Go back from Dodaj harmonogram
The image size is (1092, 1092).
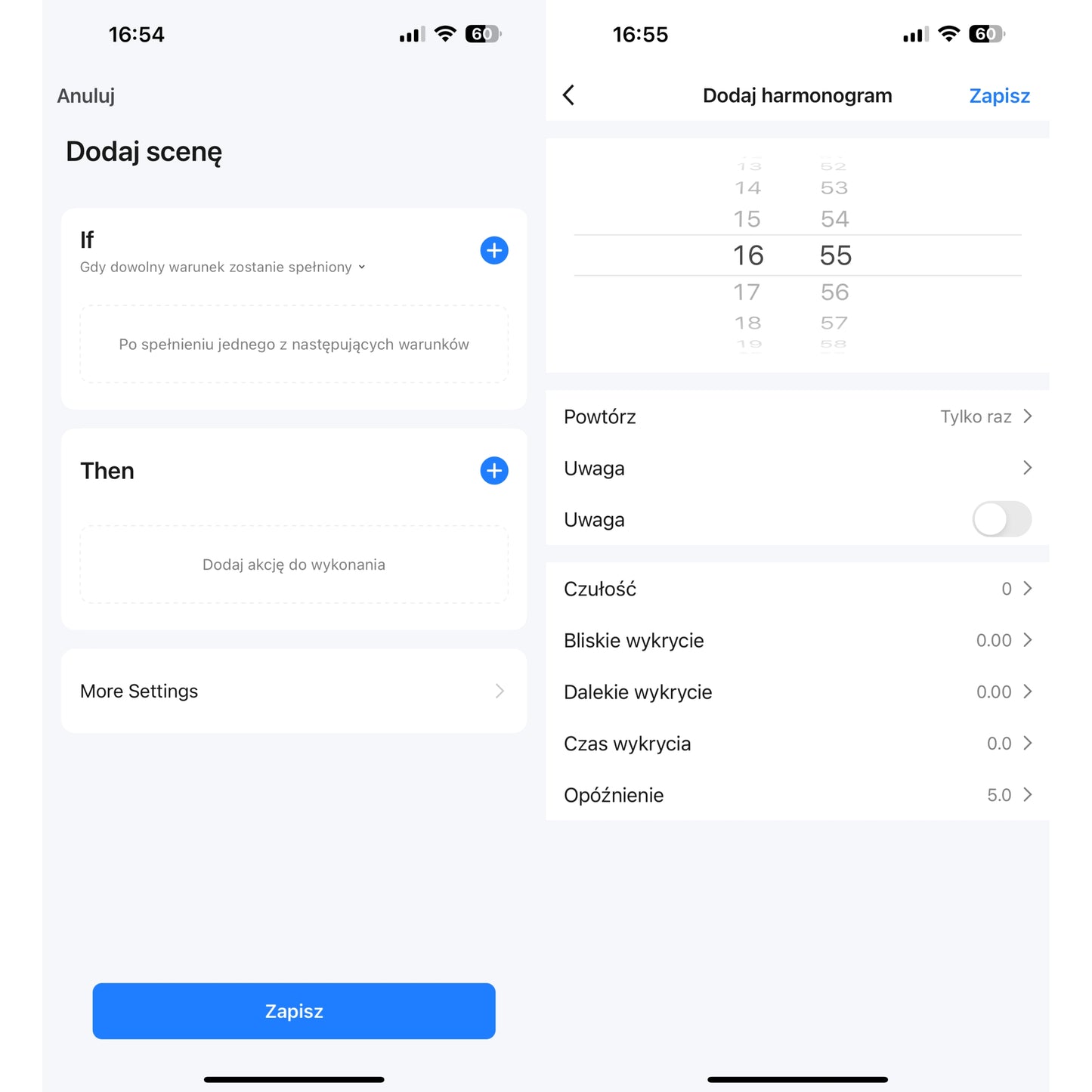569,95
